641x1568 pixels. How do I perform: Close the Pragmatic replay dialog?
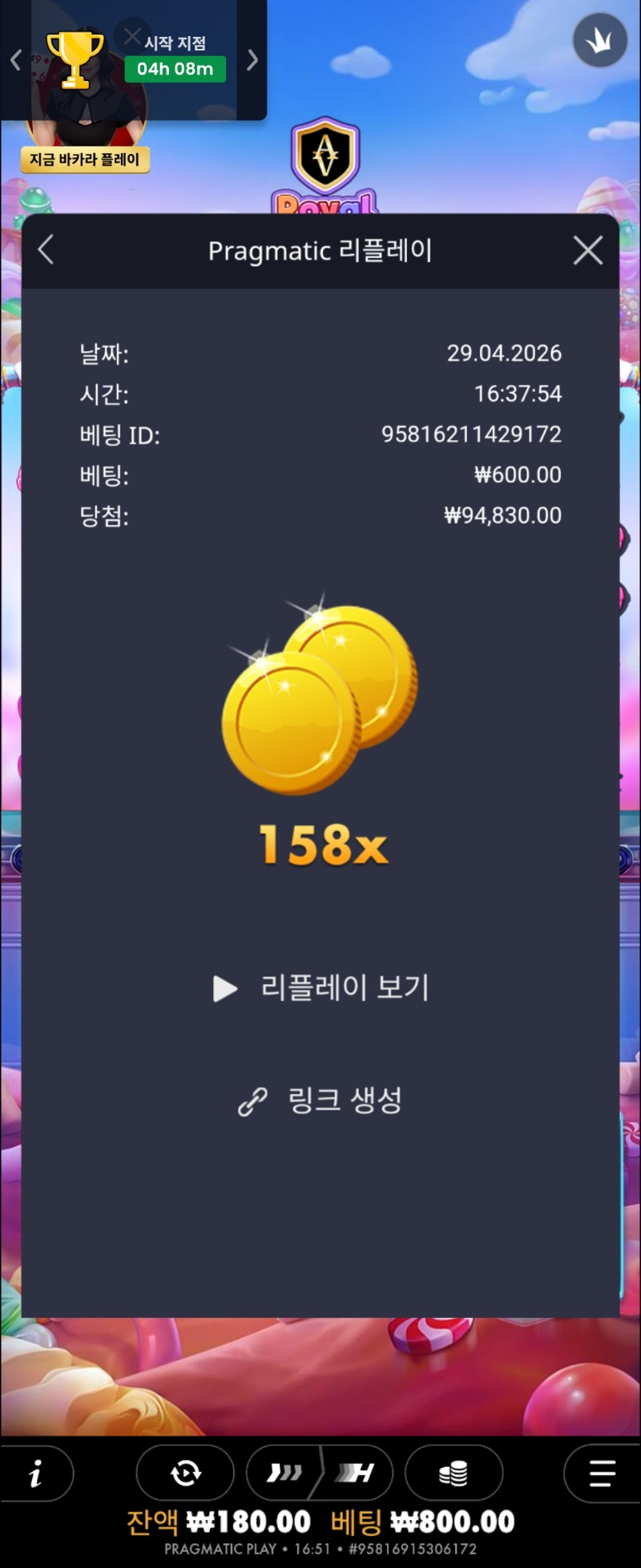coord(588,251)
